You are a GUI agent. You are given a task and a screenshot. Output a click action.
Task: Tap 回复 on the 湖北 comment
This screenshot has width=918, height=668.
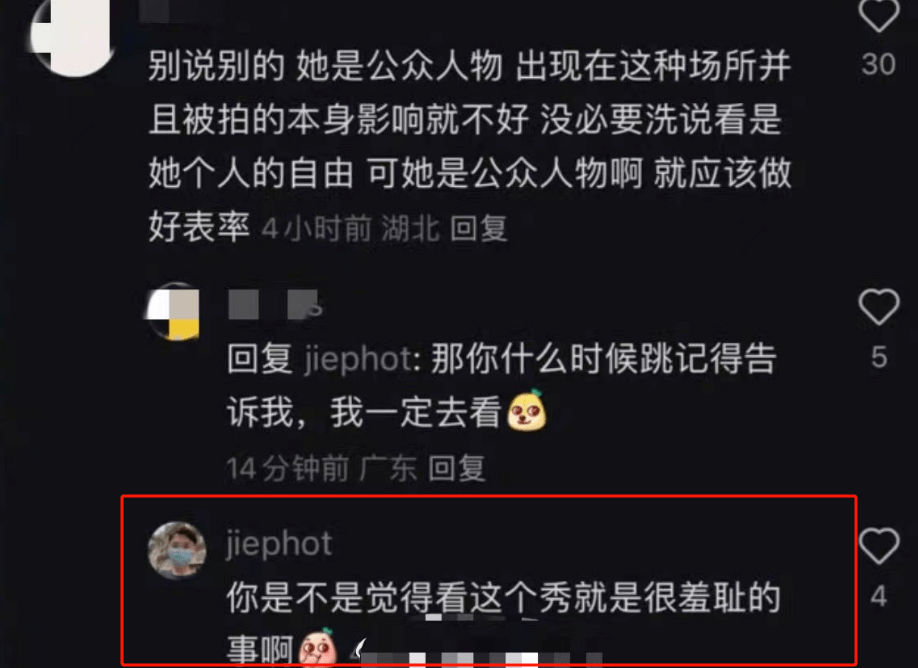(x=478, y=228)
